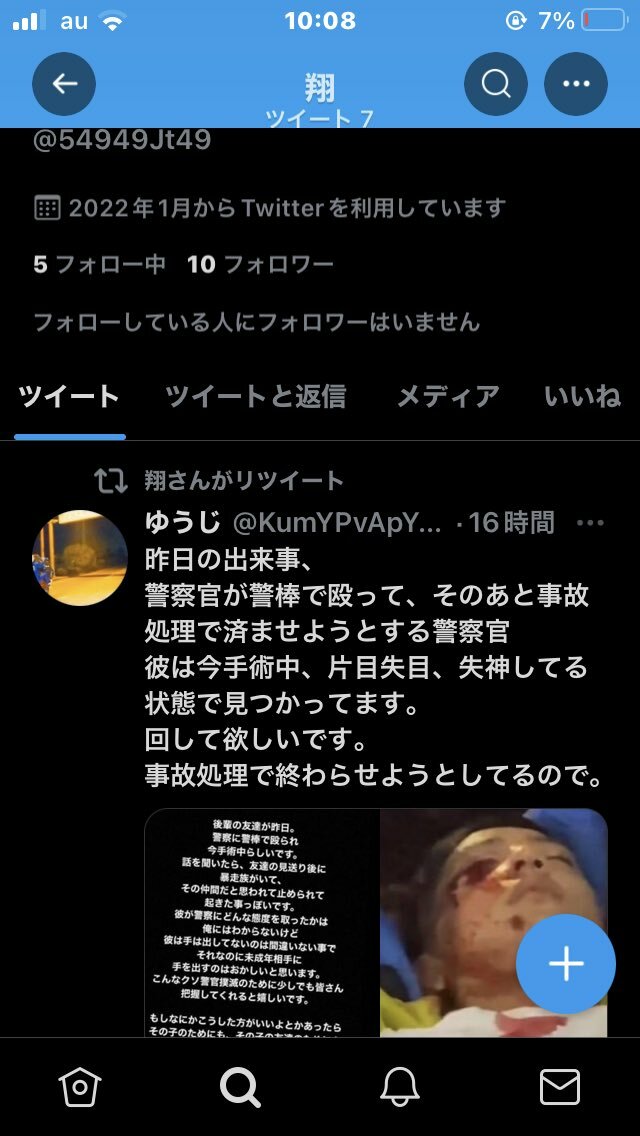Screen dimensions: 640x1136
Task: Go to the Home tab
Action: (x=80, y=1086)
